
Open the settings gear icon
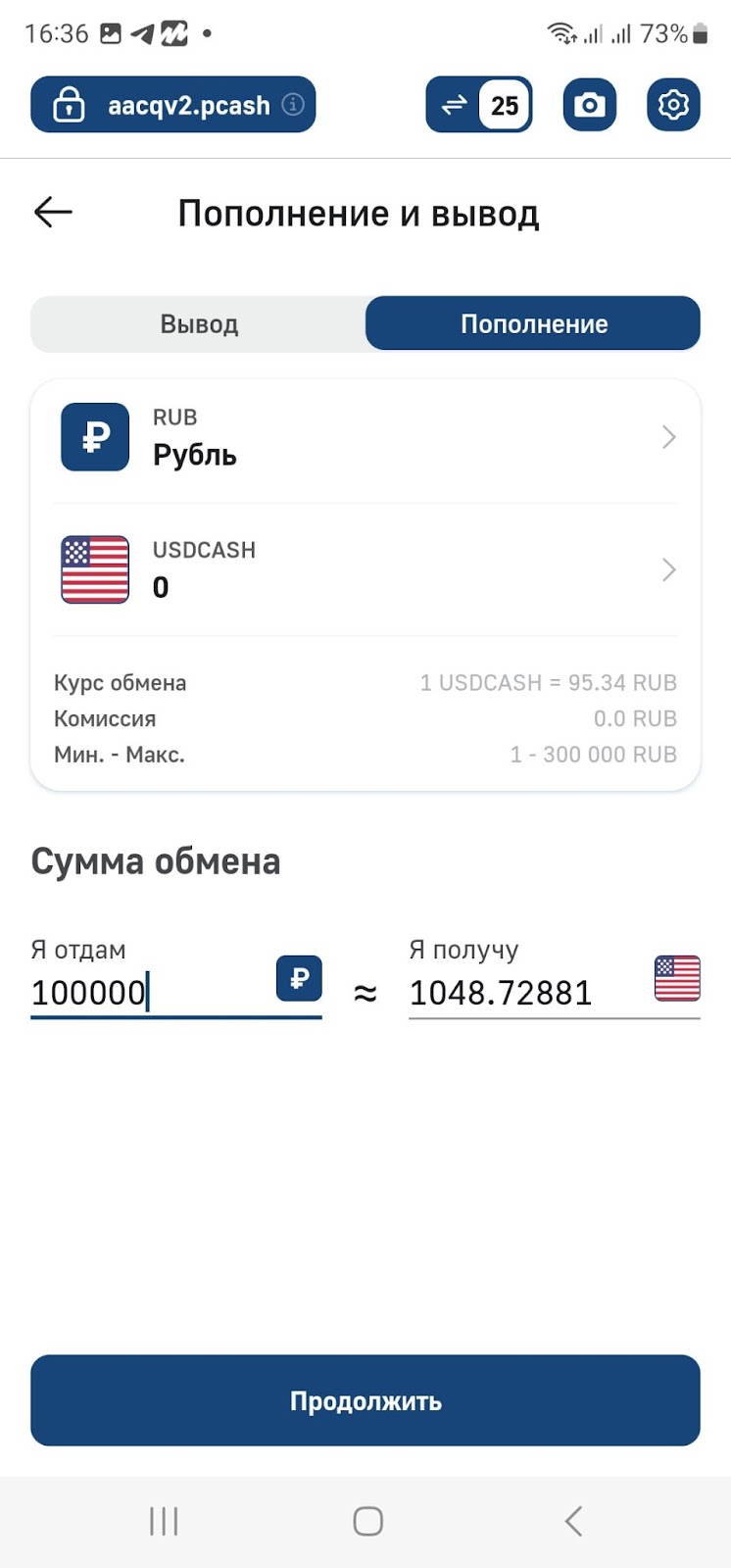coord(673,105)
